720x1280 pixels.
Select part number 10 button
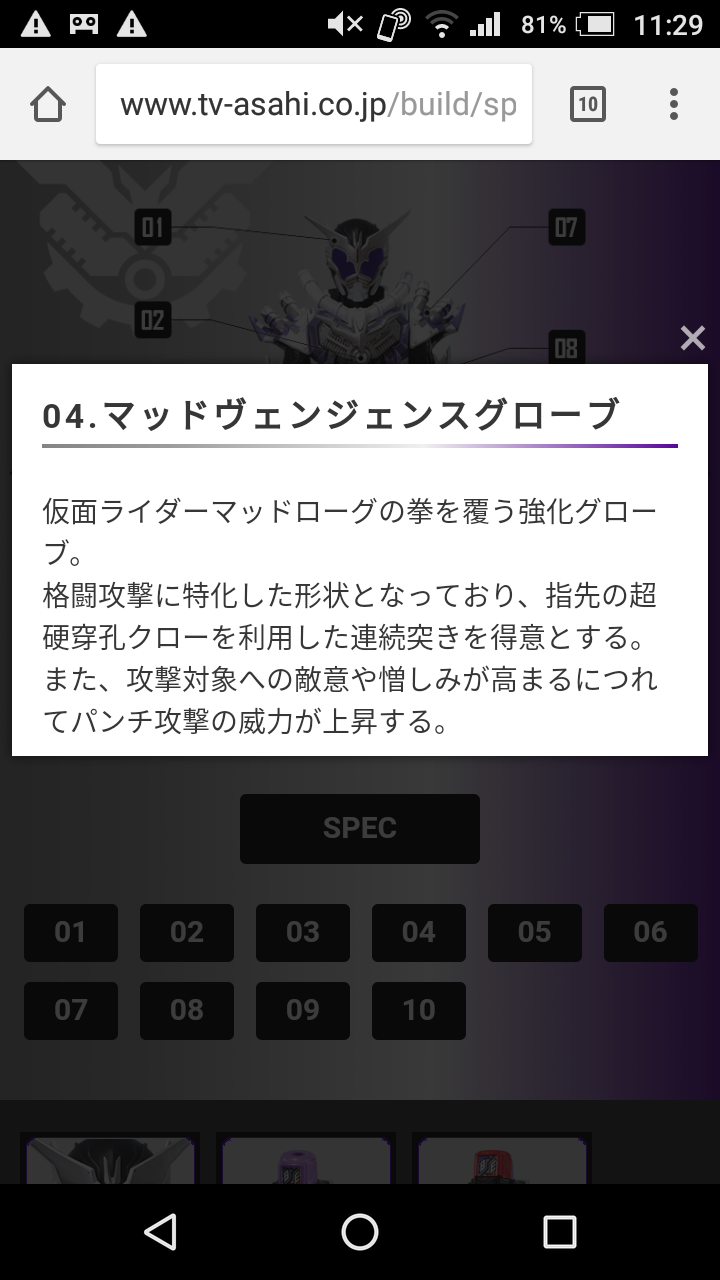point(419,1010)
